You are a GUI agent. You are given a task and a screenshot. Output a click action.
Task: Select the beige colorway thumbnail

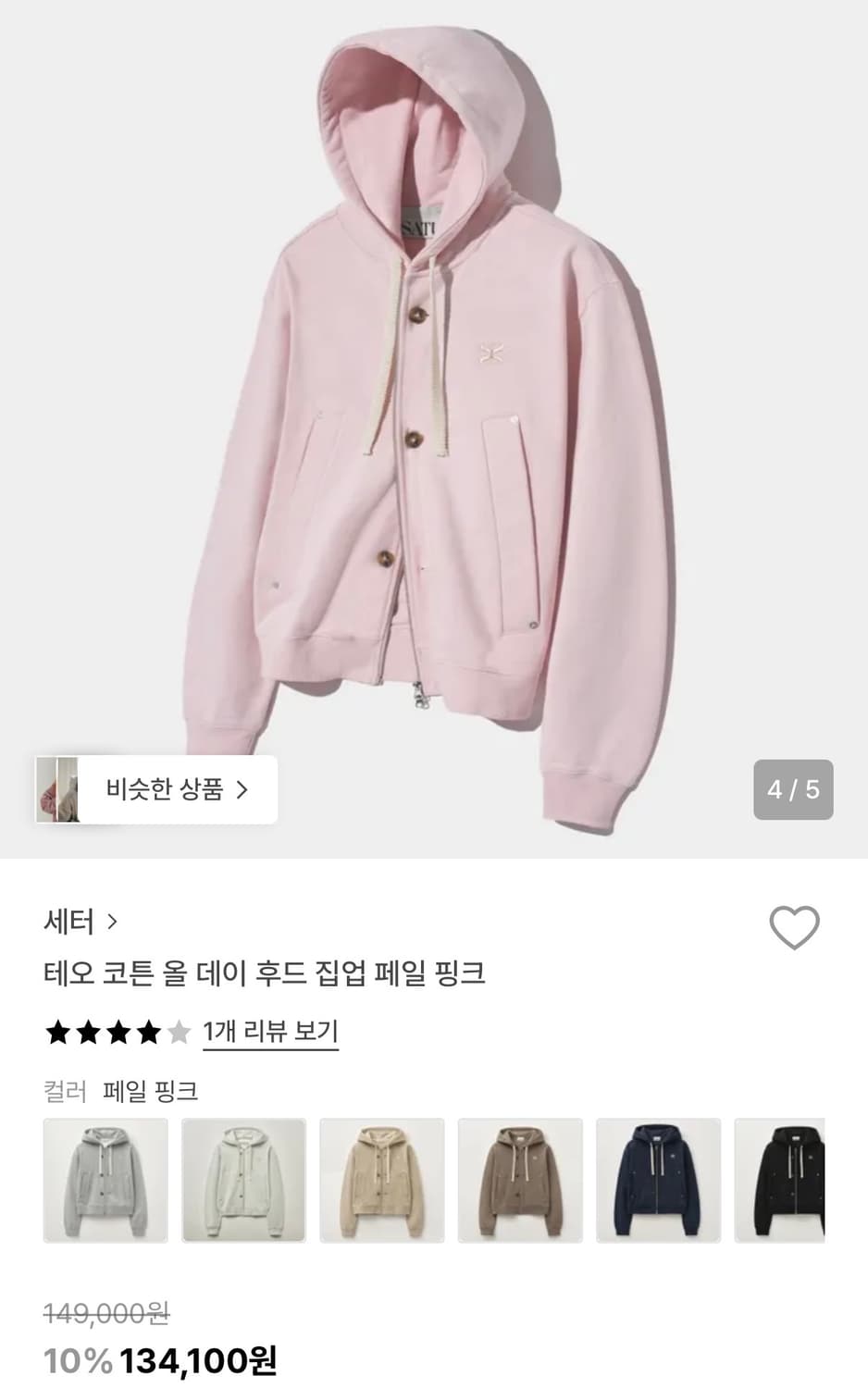(x=381, y=1180)
